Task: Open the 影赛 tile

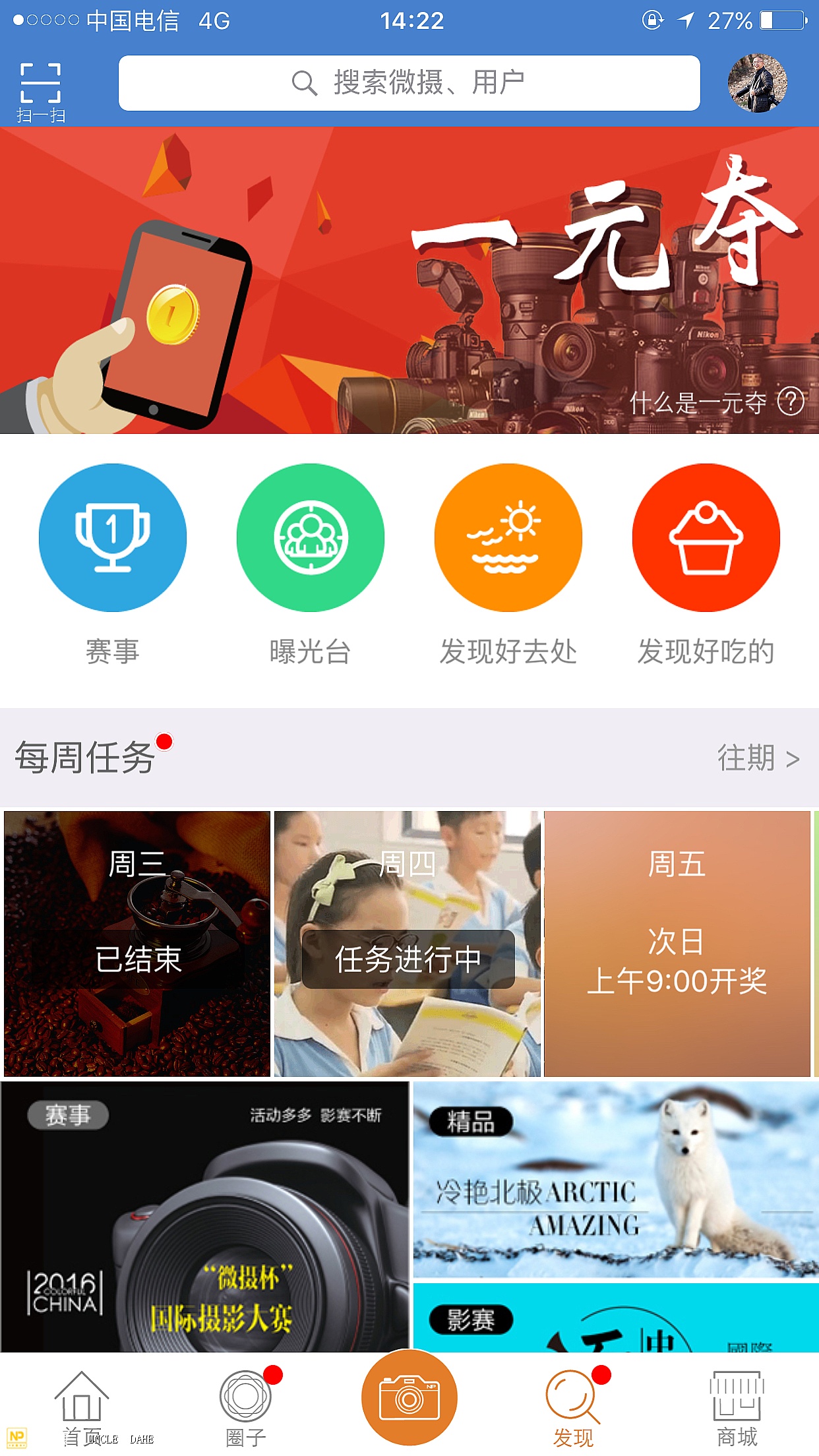Action: (616, 1318)
